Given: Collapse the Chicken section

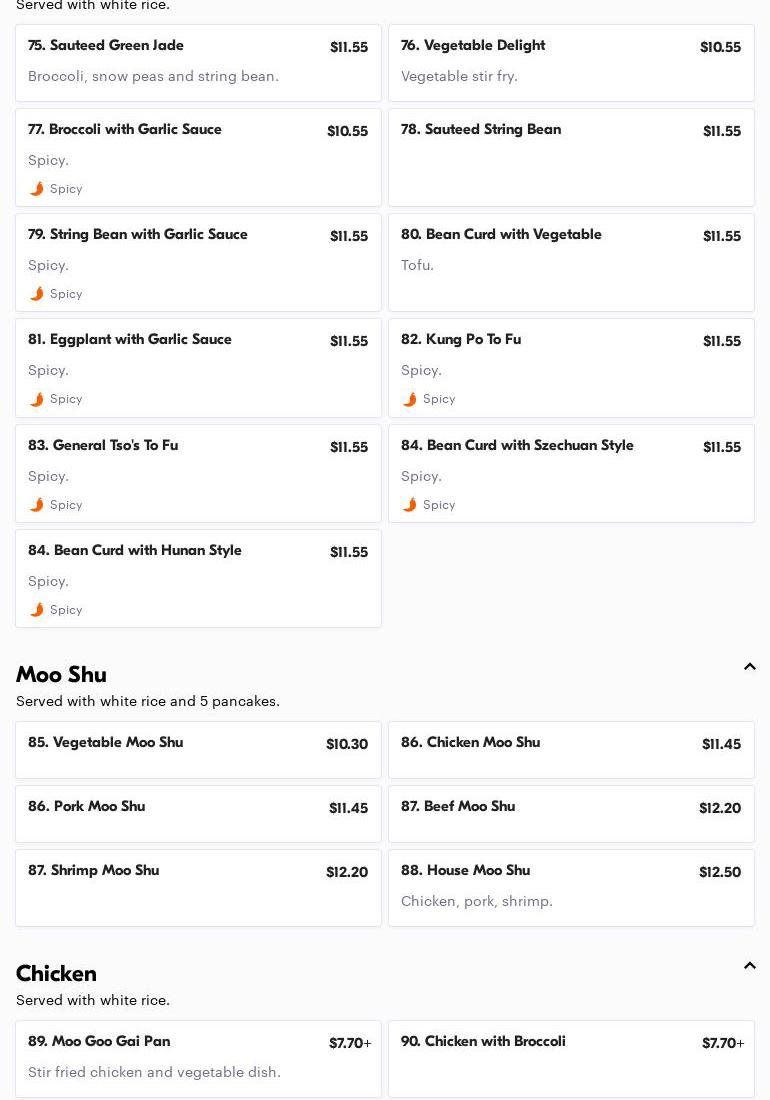Looking at the screenshot, I should (749, 966).
